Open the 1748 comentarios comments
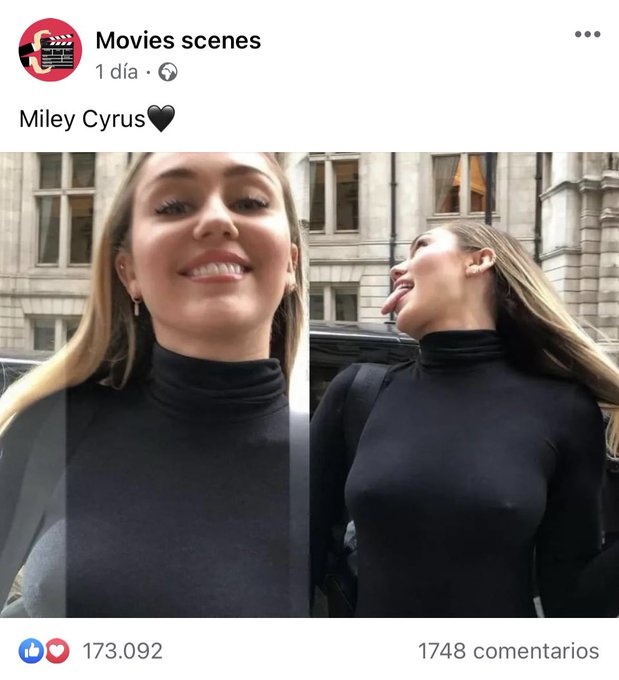Screen dimensions: 619x680 [507, 651]
